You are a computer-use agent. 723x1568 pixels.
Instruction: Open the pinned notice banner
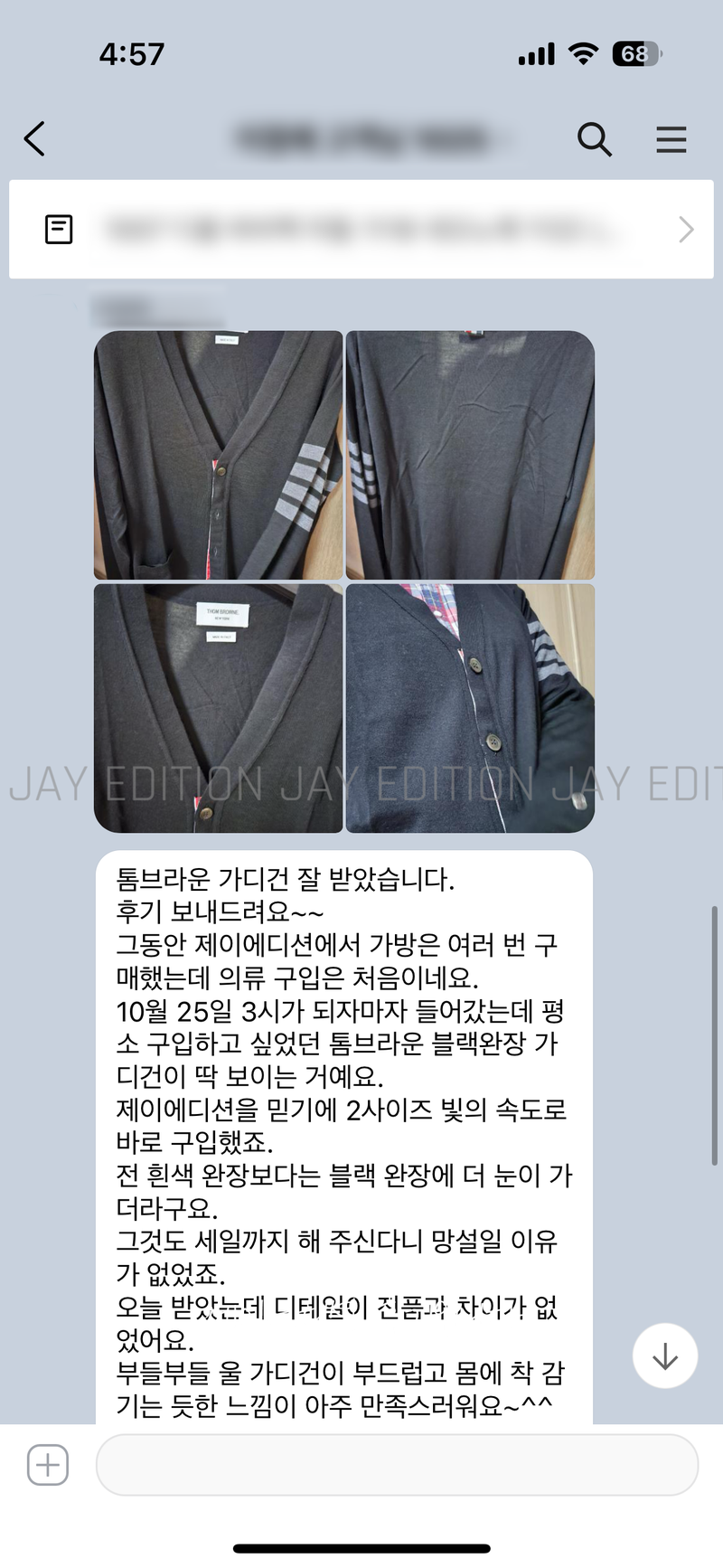point(361,230)
